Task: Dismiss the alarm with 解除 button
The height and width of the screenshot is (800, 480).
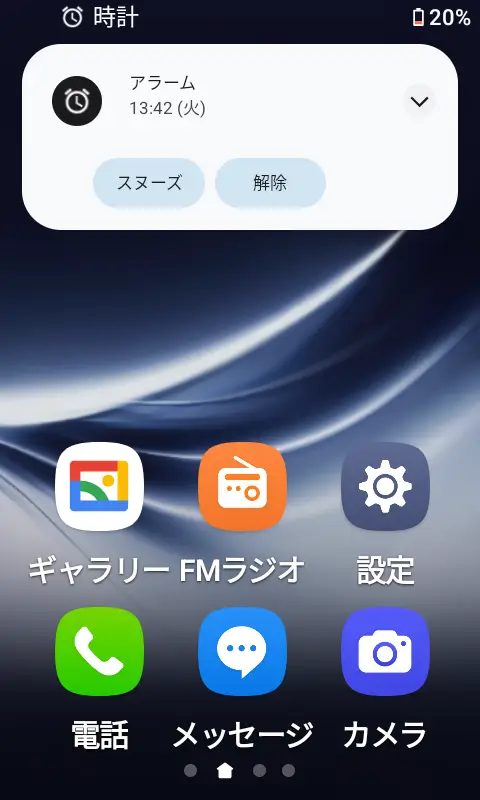Action: point(270,183)
